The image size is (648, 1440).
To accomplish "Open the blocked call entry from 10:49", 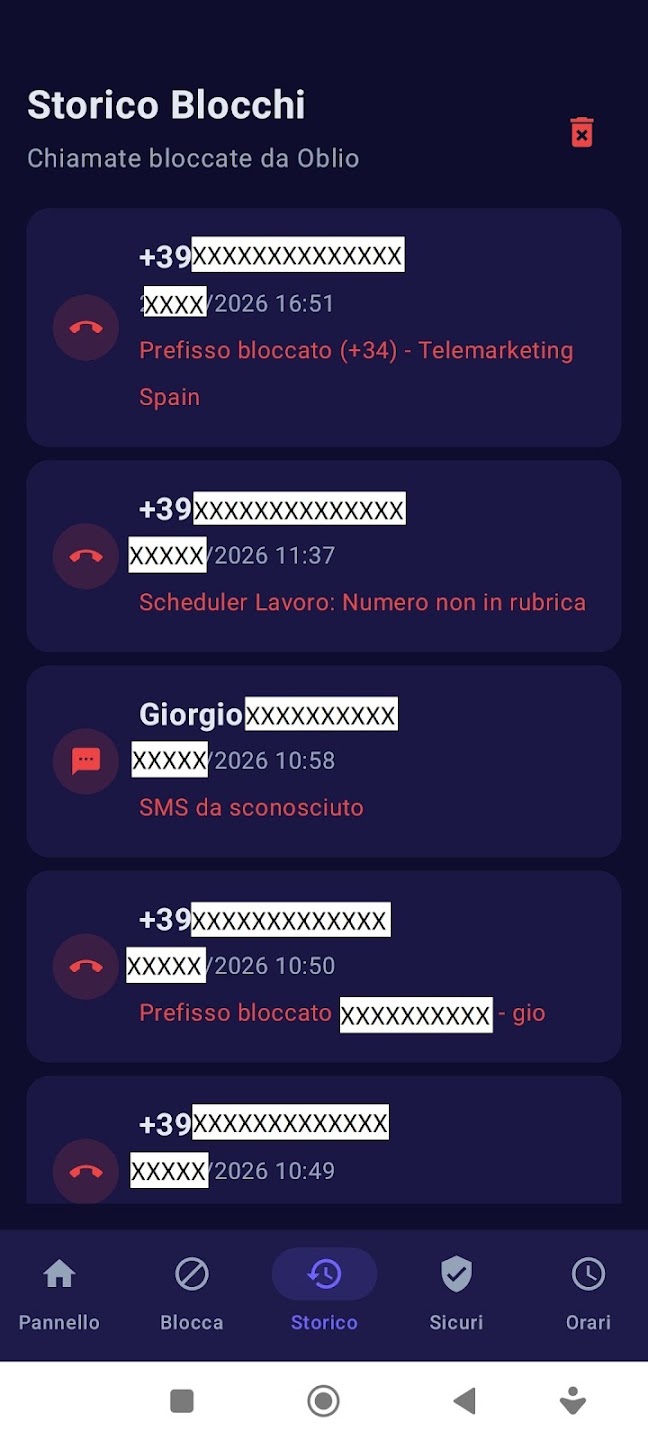I will point(324,1140).
